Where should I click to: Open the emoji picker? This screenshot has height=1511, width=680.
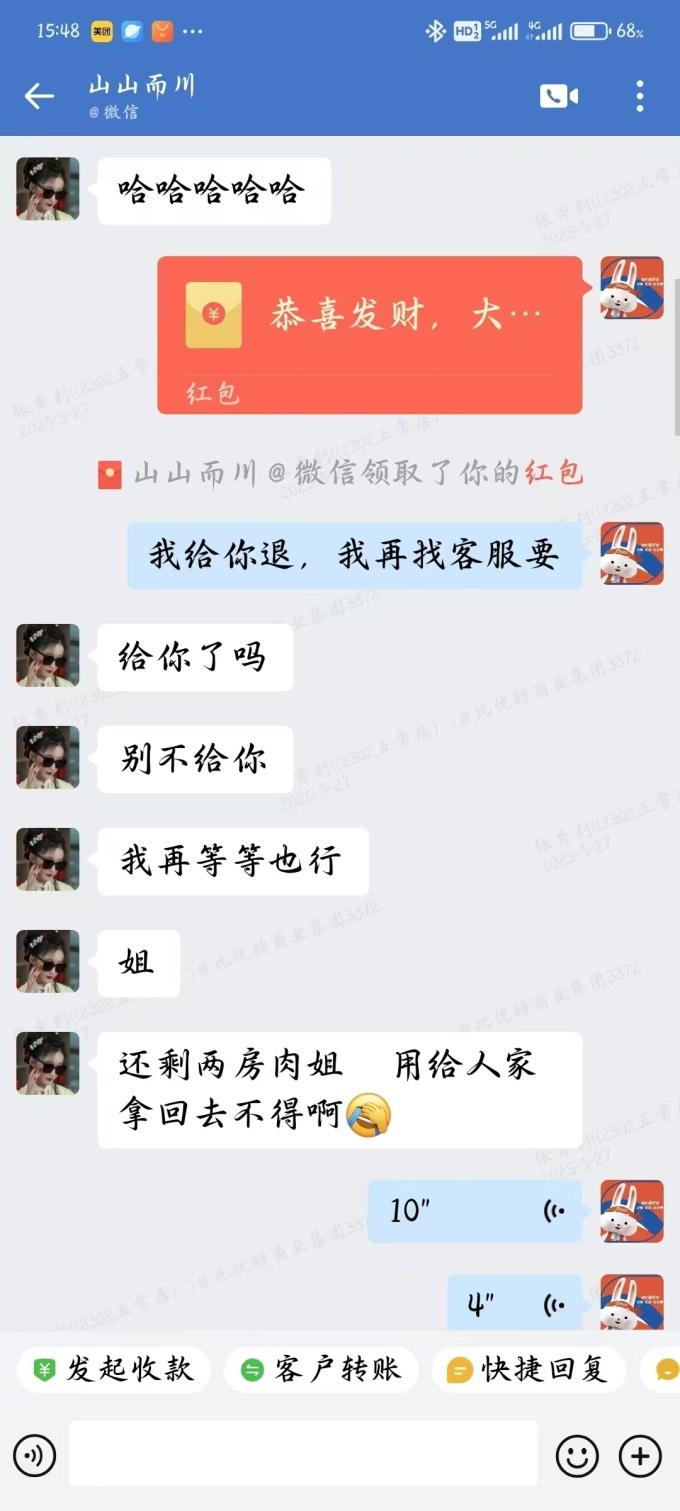[x=577, y=1455]
